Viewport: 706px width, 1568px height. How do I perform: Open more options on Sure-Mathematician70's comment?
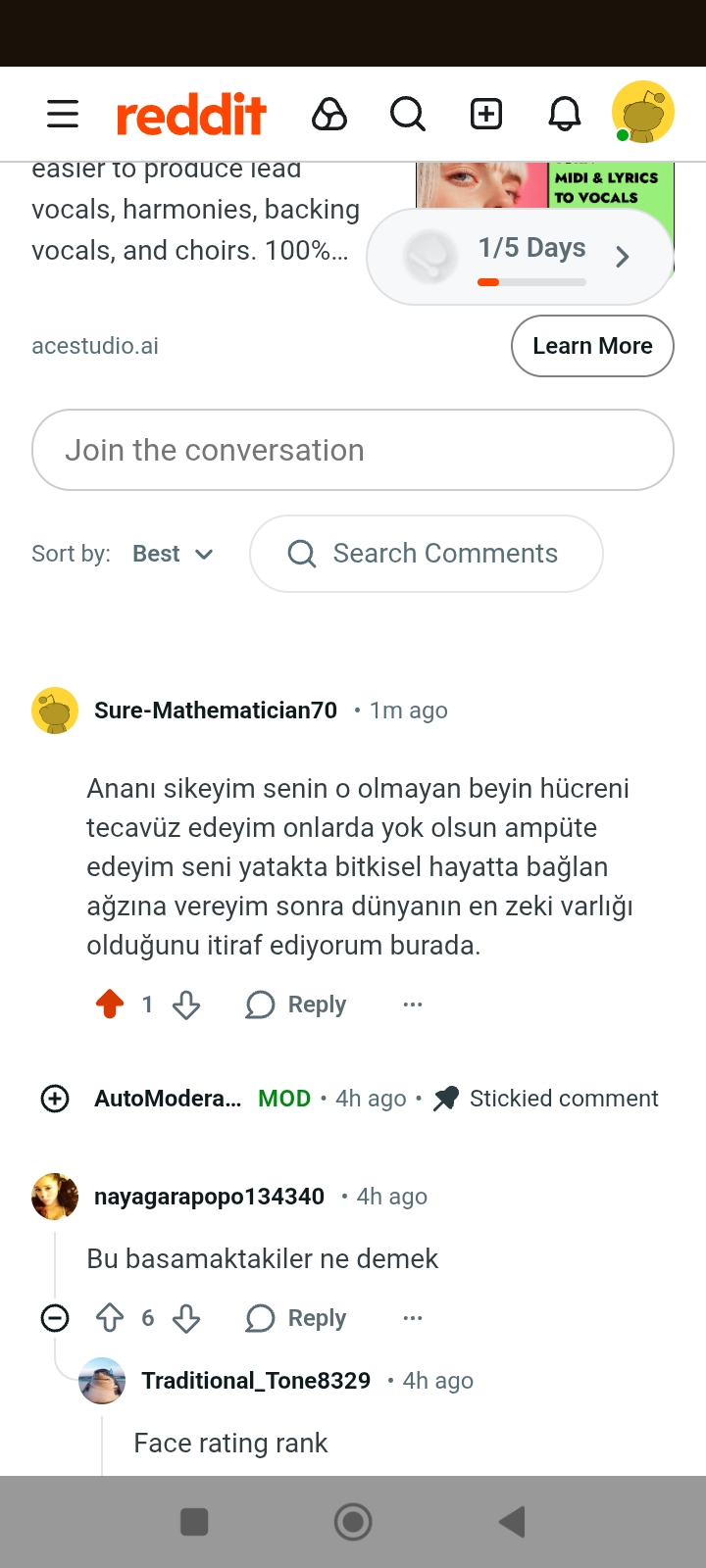coord(413,1004)
